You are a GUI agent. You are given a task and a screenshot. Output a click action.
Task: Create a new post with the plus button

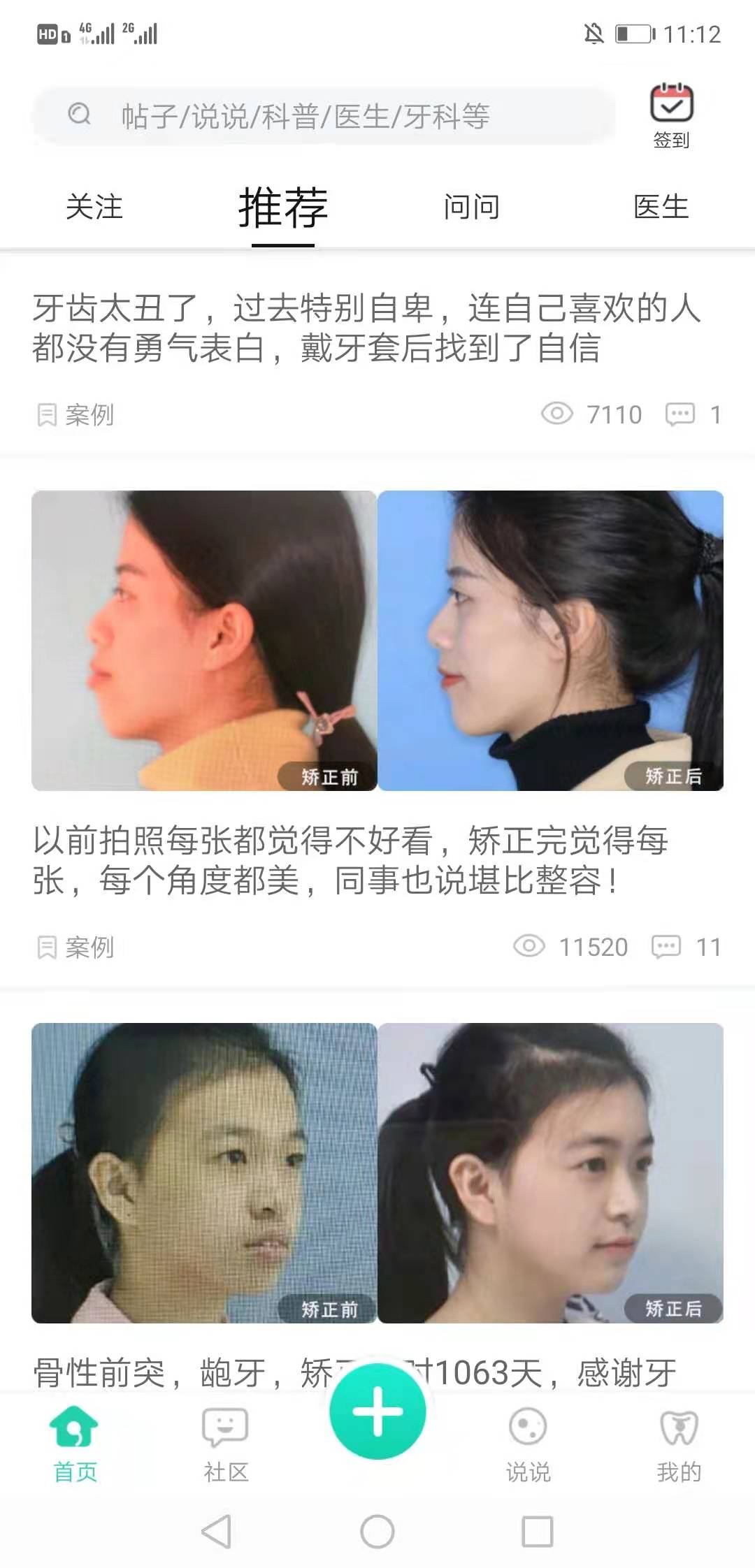tap(377, 1411)
